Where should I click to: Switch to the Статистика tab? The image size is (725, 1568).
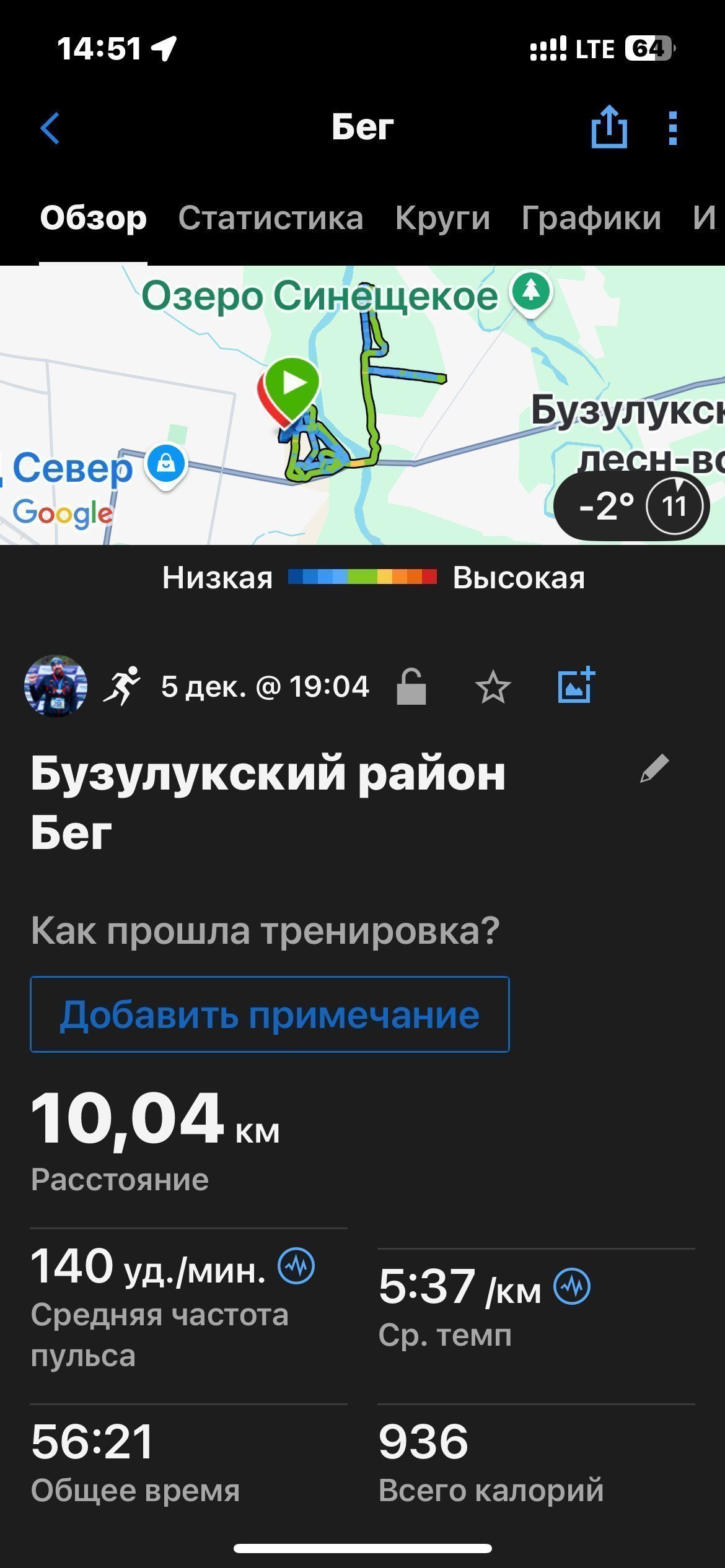(x=271, y=218)
